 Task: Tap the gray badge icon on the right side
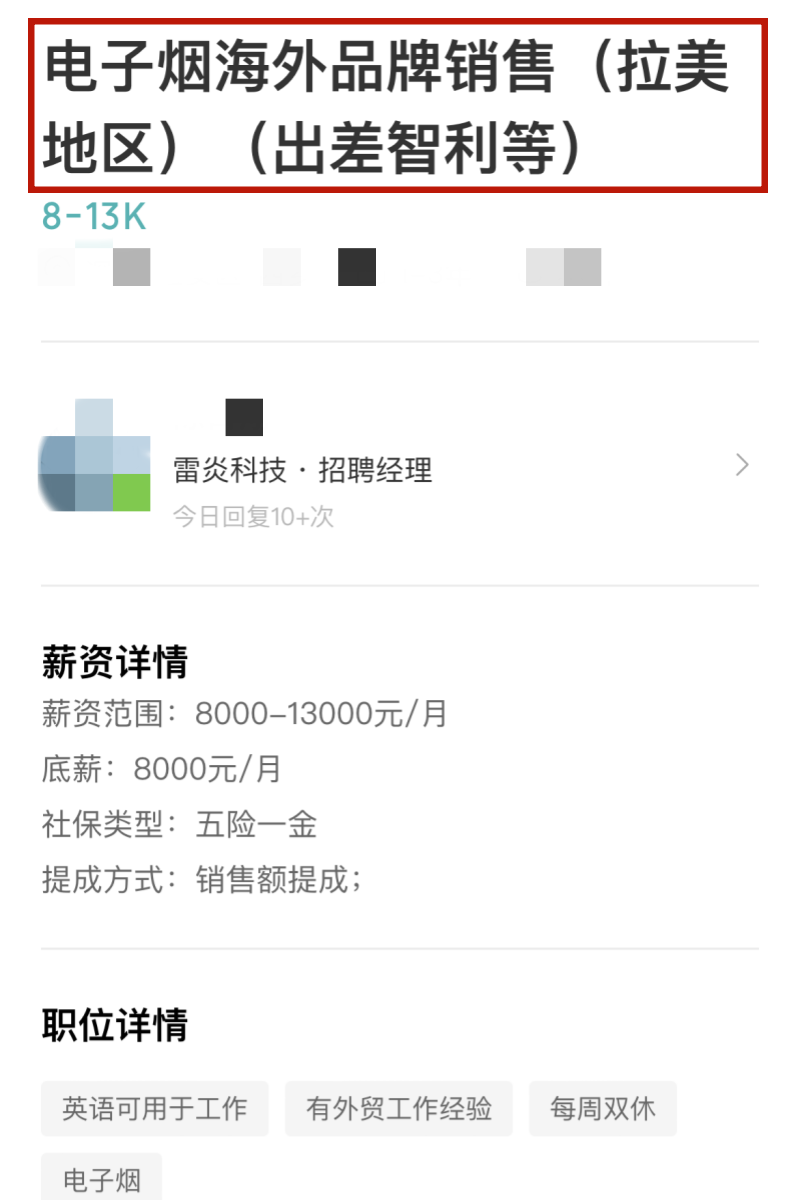583,267
